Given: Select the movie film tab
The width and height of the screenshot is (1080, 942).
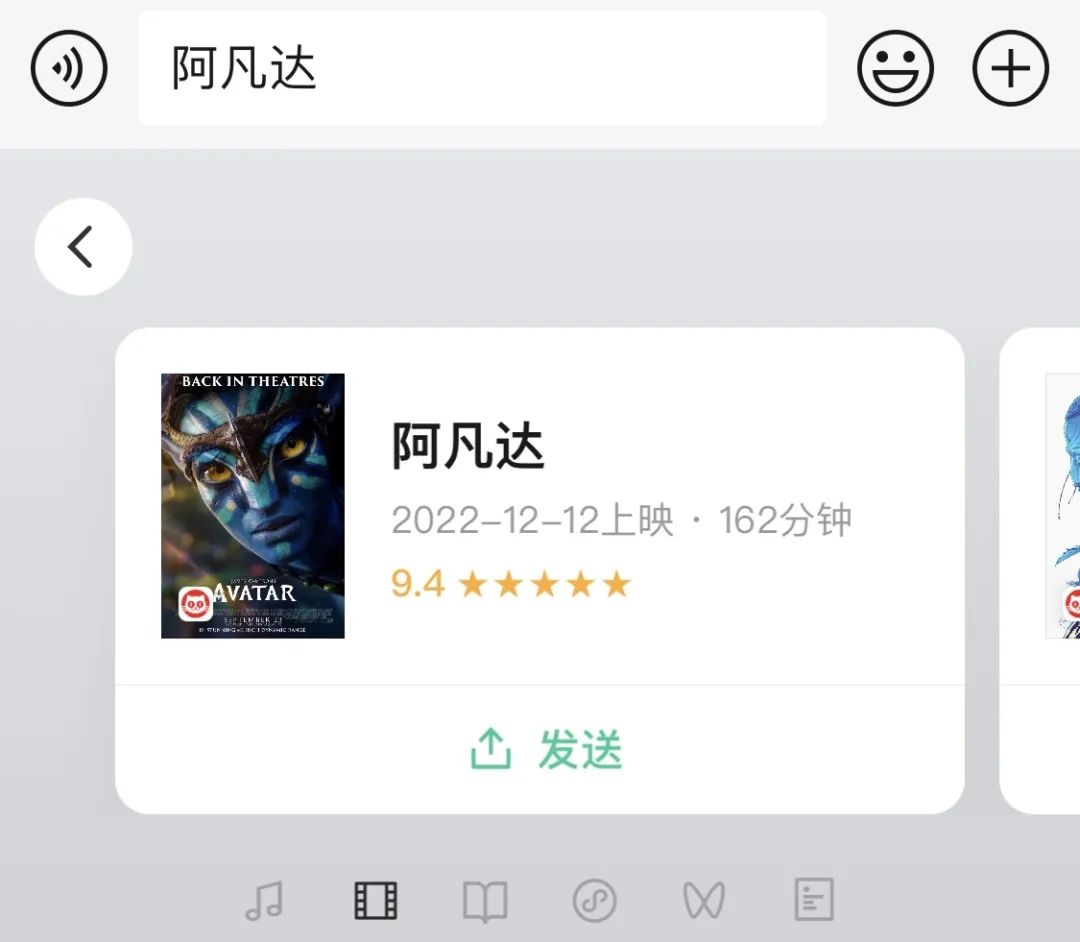Looking at the screenshot, I should pyautogui.click(x=376, y=901).
